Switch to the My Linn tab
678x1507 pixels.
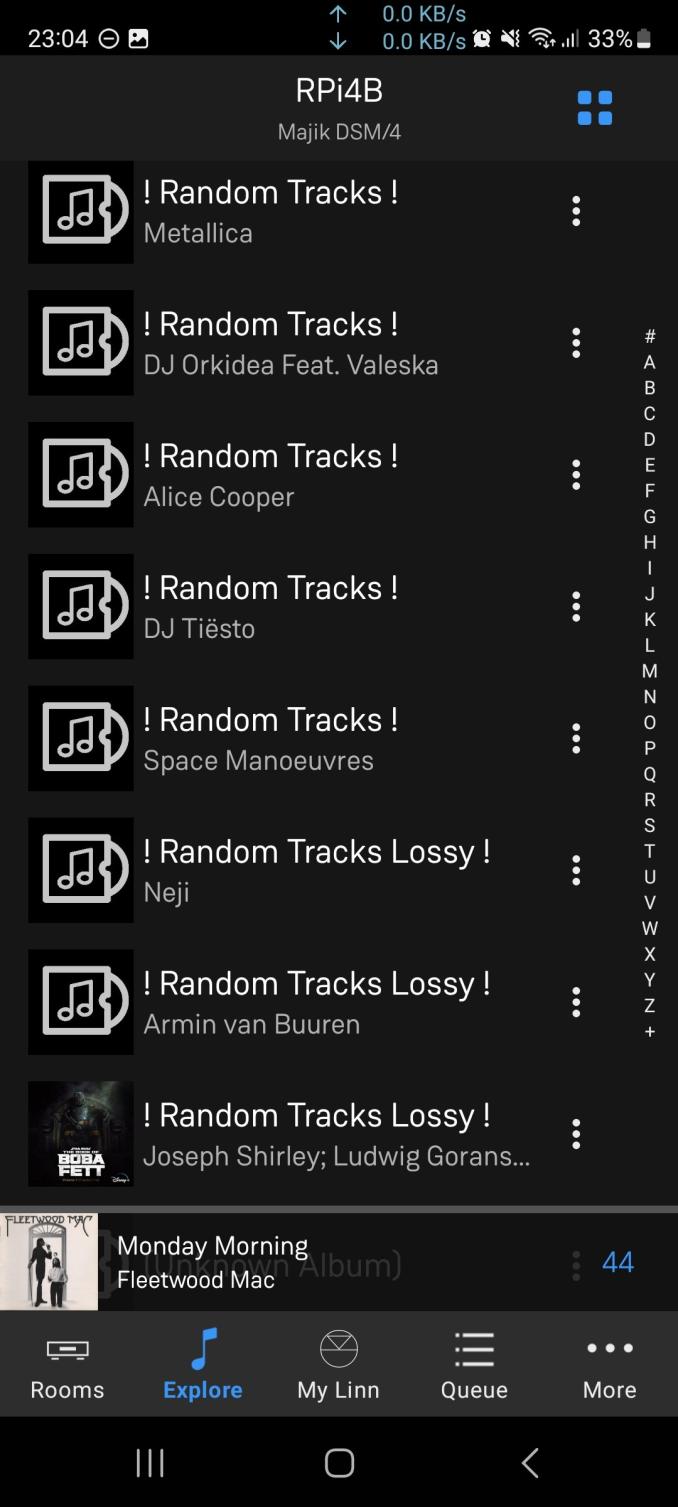(x=338, y=1367)
